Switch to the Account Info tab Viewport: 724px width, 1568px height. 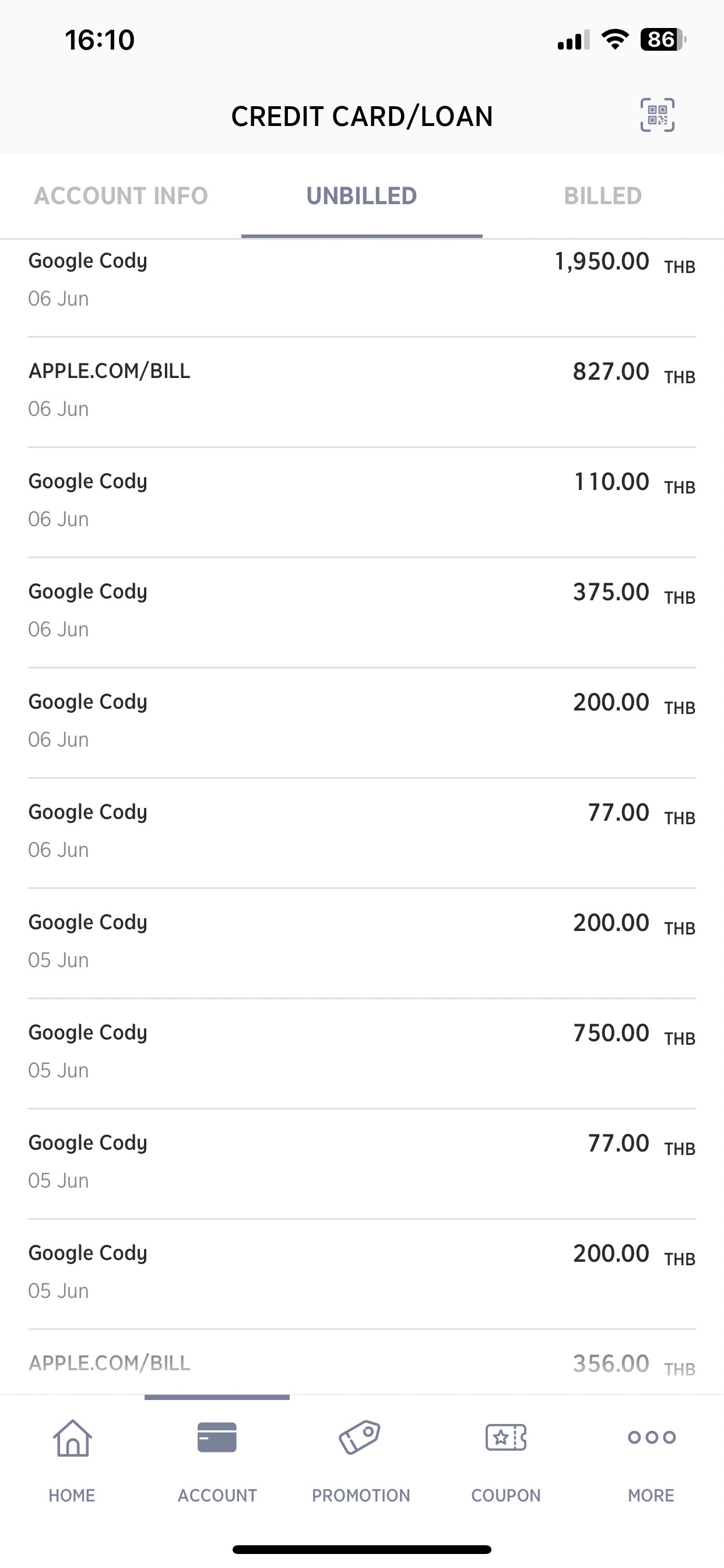pos(121,196)
